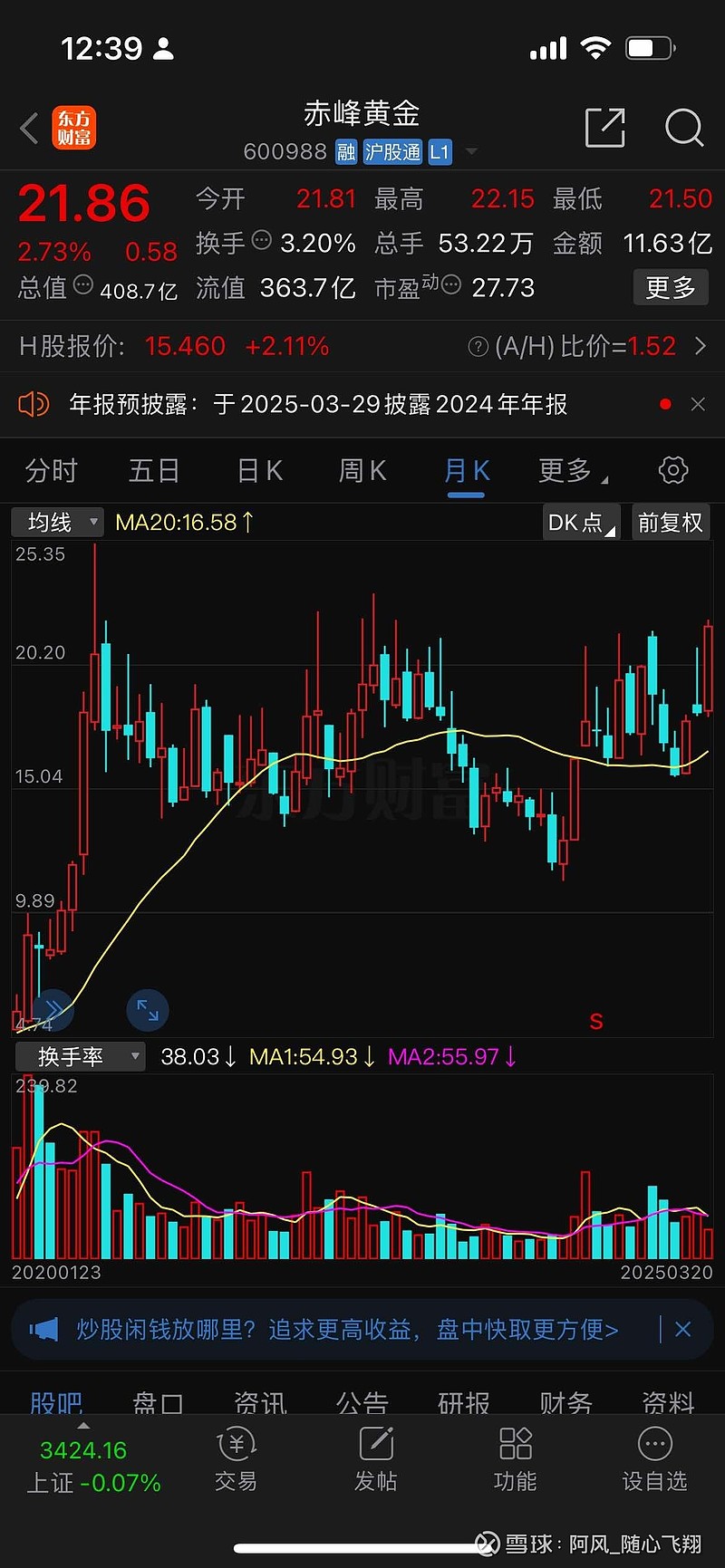Change the 前复权 adjustment setting

pos(671,523)
